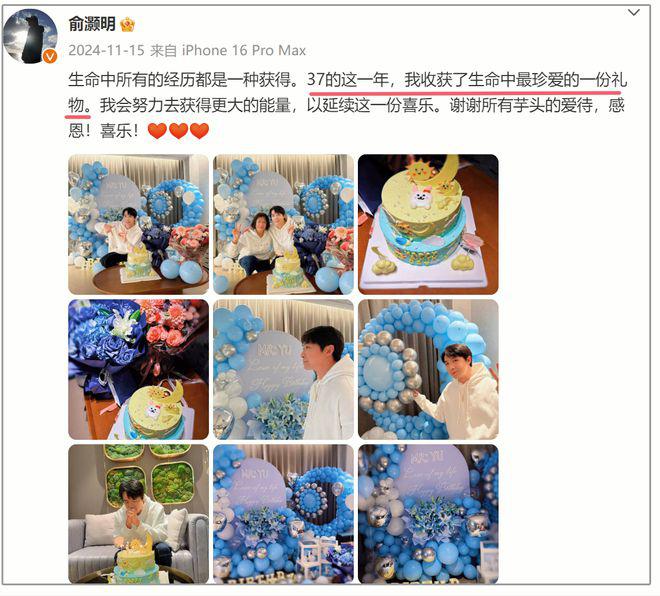View the close-up yellow moon cake photo
Image resolution: width=660 pixels, height=596 pixels.
point(428,224)
